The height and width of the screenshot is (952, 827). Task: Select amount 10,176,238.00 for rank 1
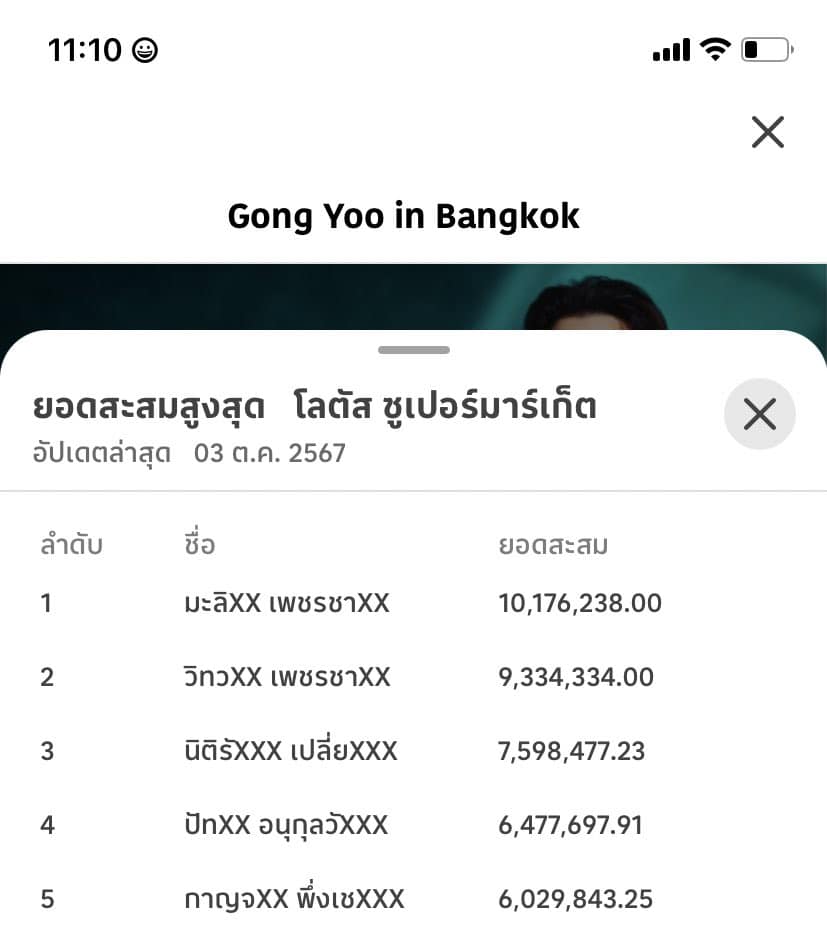[x=579, y=603]
